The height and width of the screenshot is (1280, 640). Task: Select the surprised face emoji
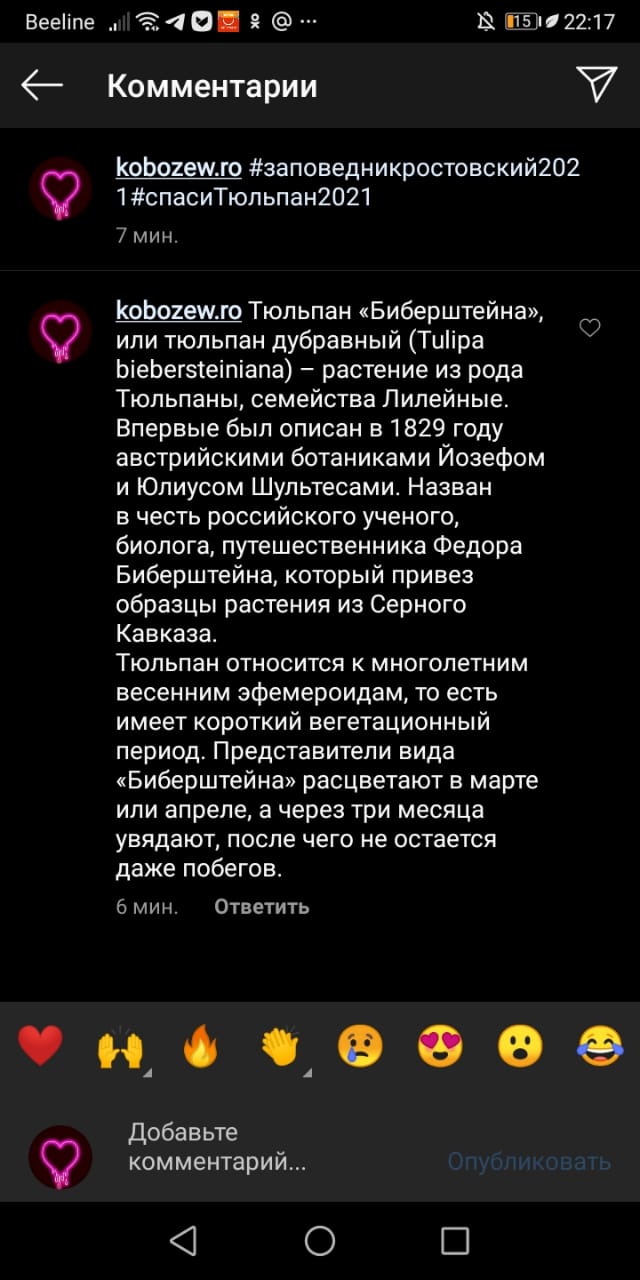[520, 1047]
